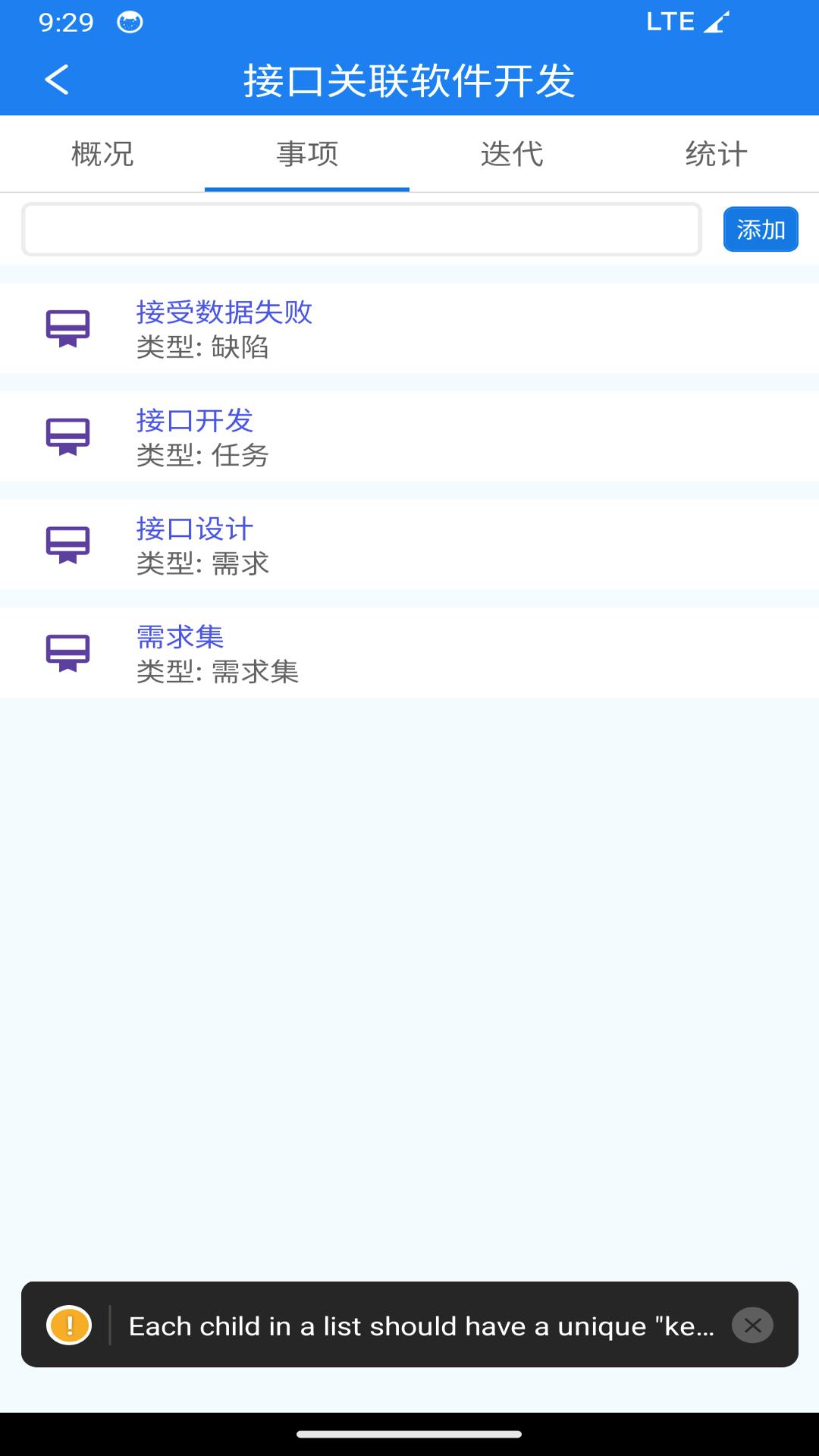Open the 接口开发 task item
819x1456 pixels.
click(195, 422)
